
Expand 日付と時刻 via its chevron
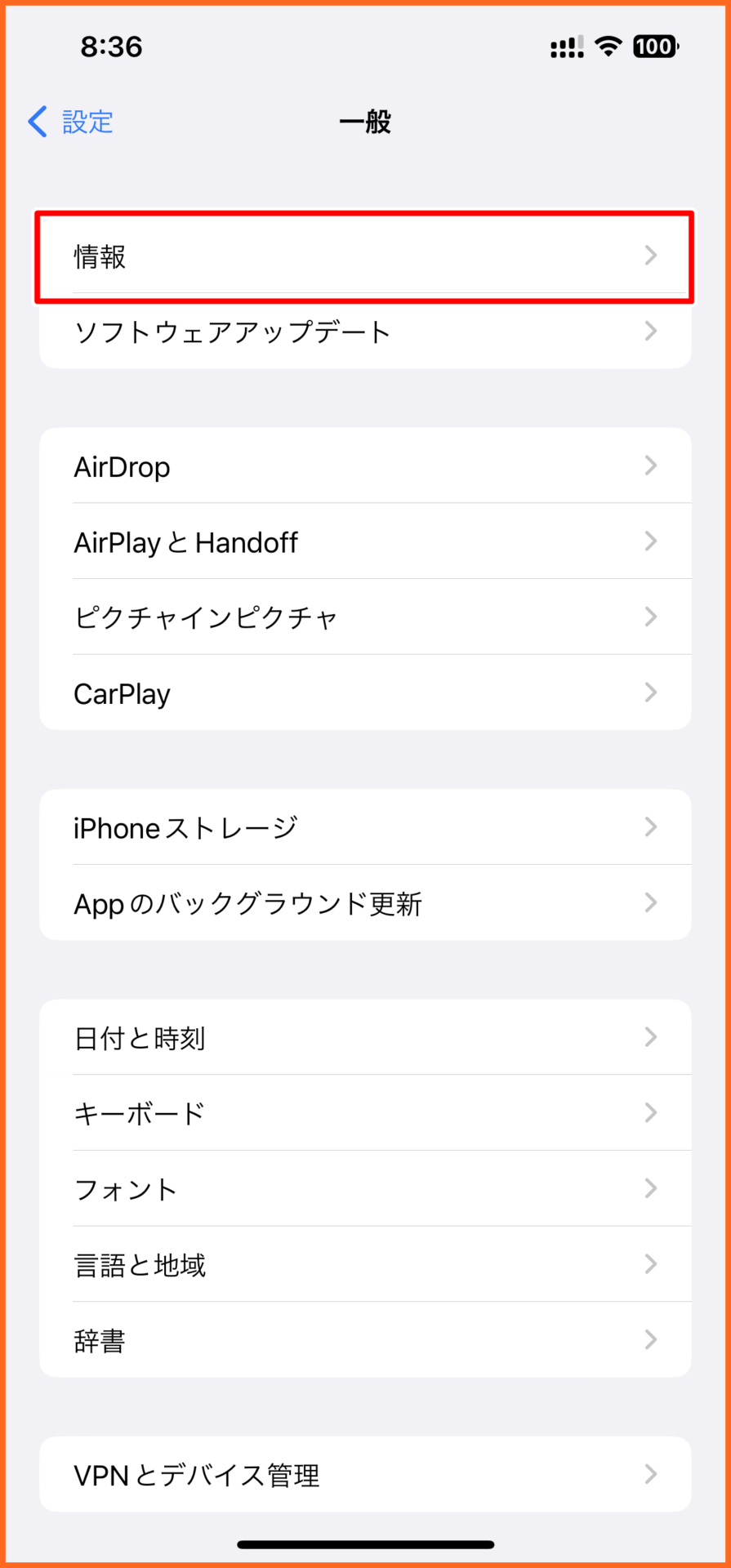point(650,1037)
